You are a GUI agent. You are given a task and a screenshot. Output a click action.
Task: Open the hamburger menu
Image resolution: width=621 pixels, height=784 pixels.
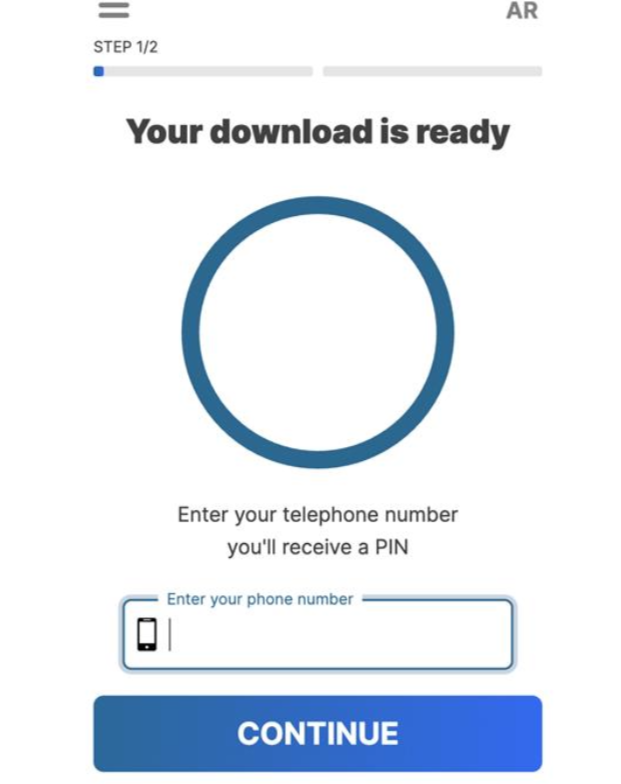(113, 11)
